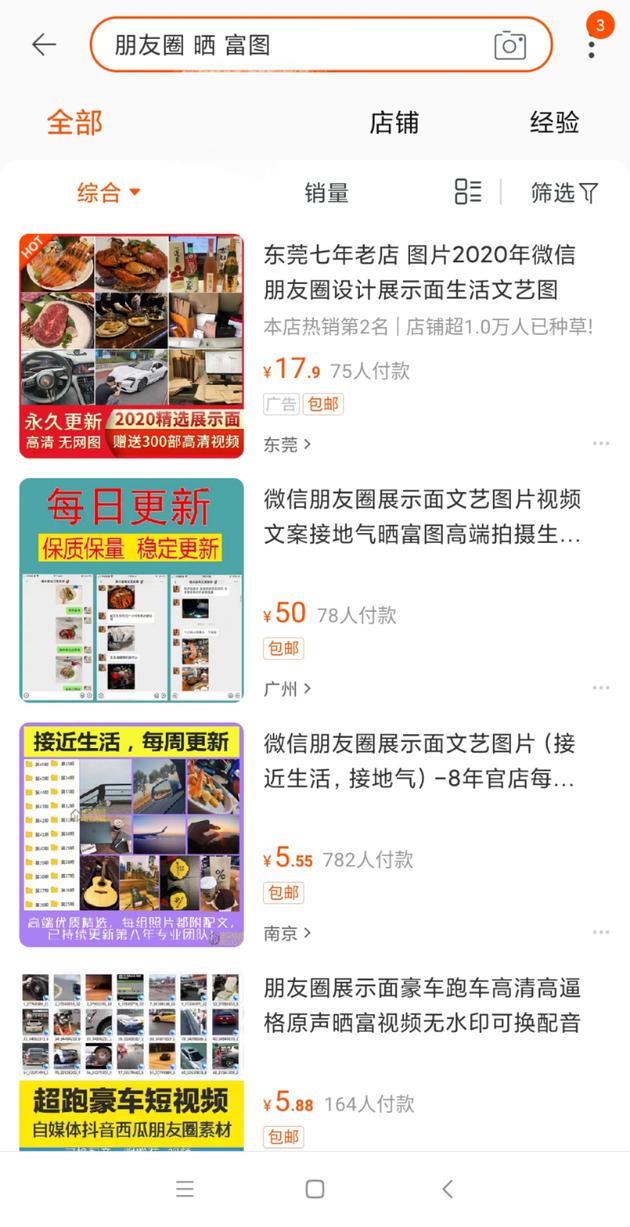Open the ¥5.55 接近生活 product listing
This screenshot has width=630, height=1227.
(420, 761)
